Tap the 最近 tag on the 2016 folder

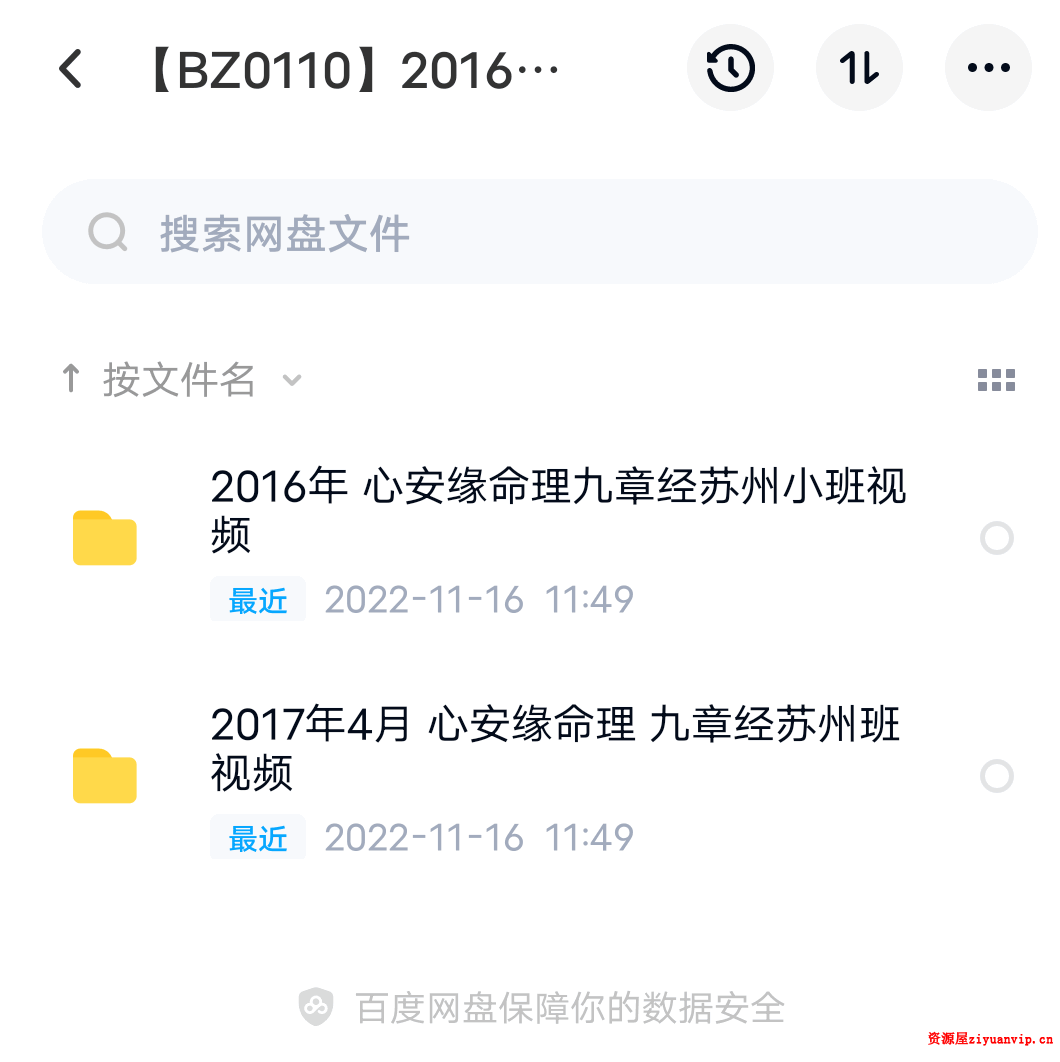[x=257, y=599]
